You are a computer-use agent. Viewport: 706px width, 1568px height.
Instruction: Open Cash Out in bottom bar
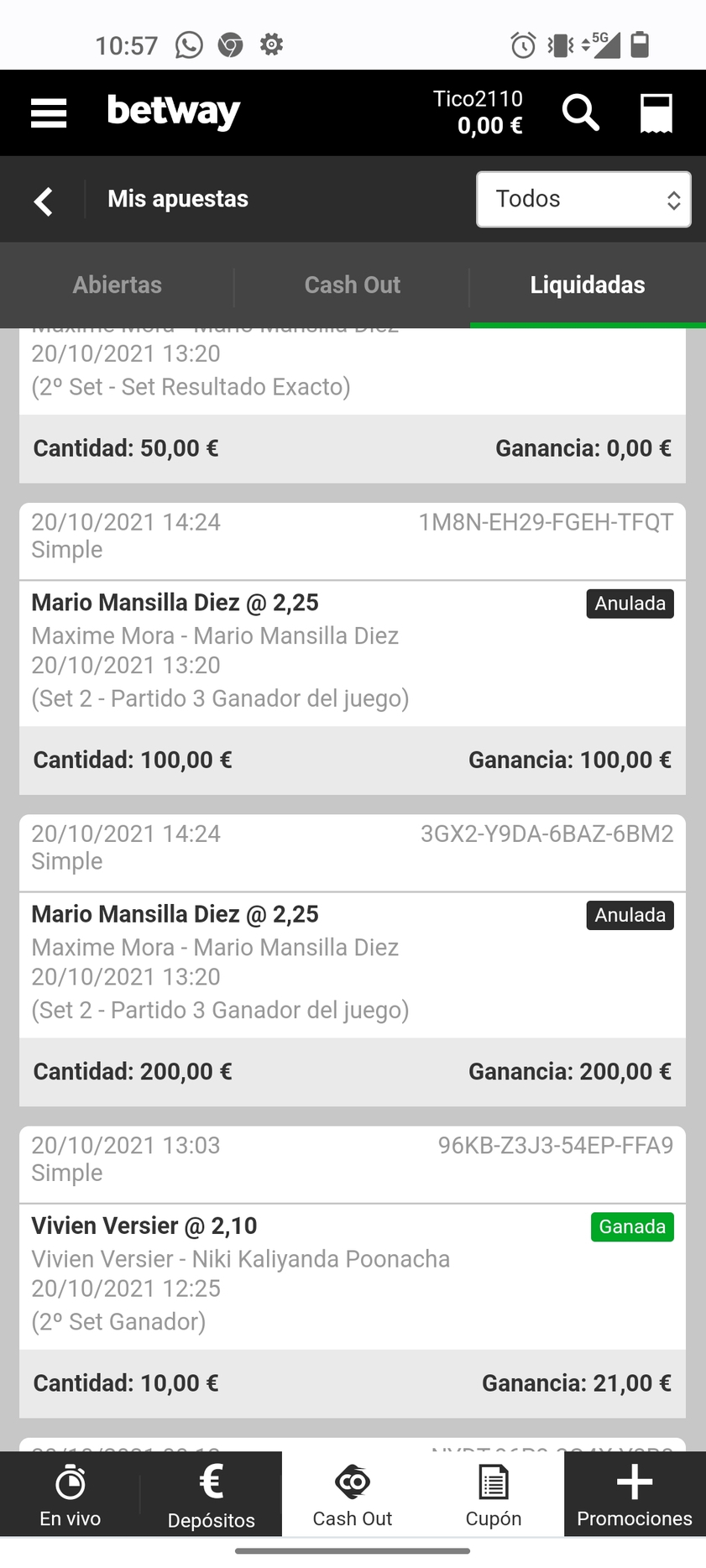(353, 1495)
